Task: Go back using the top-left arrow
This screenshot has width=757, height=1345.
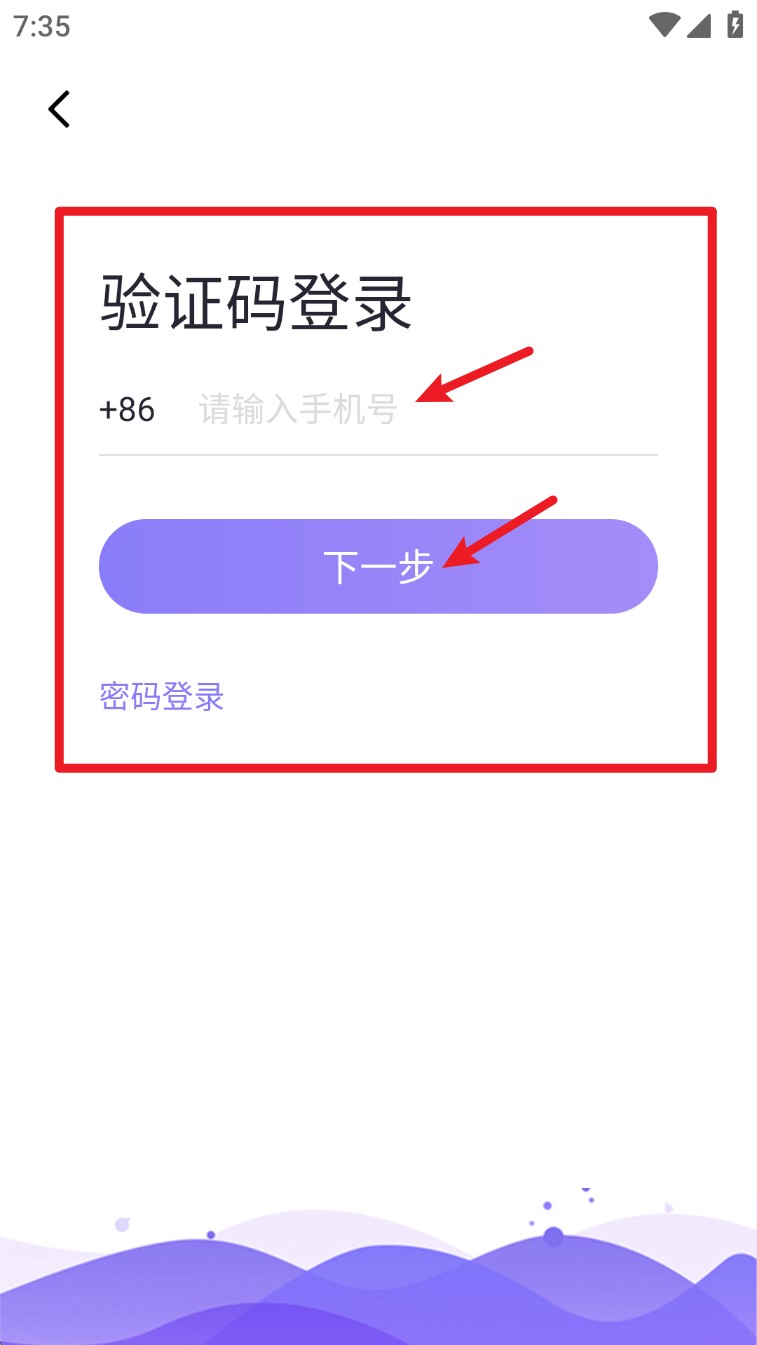Action: coord(59,108)
